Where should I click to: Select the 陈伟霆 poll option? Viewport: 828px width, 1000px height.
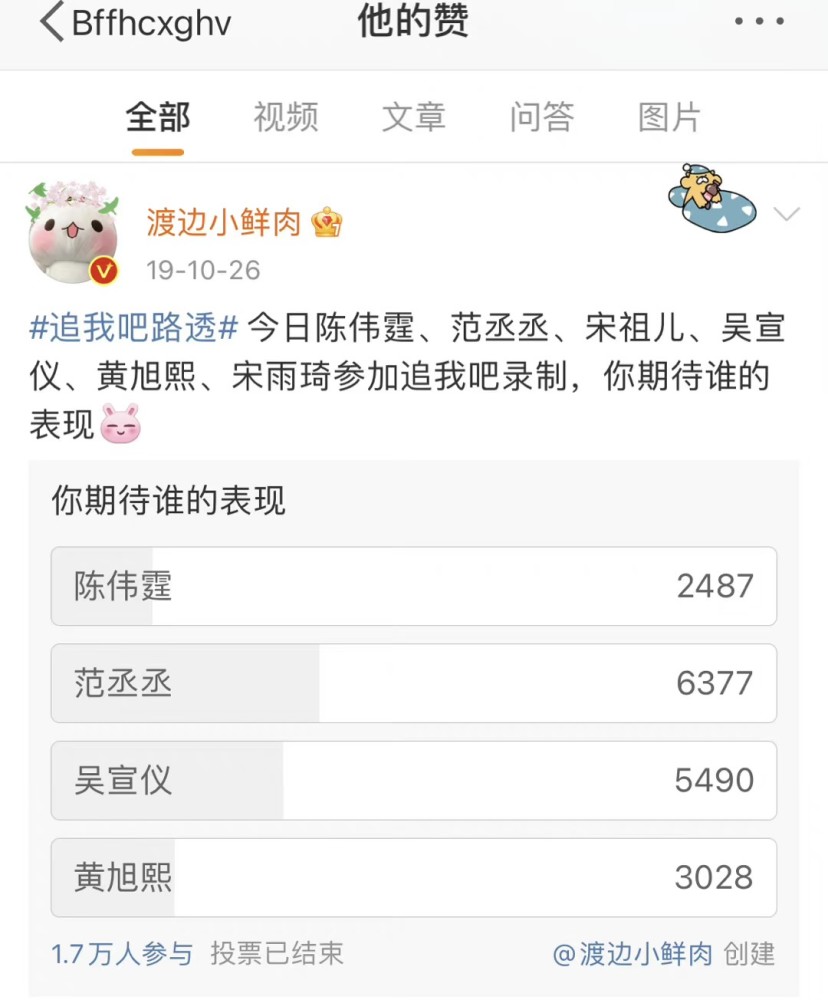pos(414,586)
